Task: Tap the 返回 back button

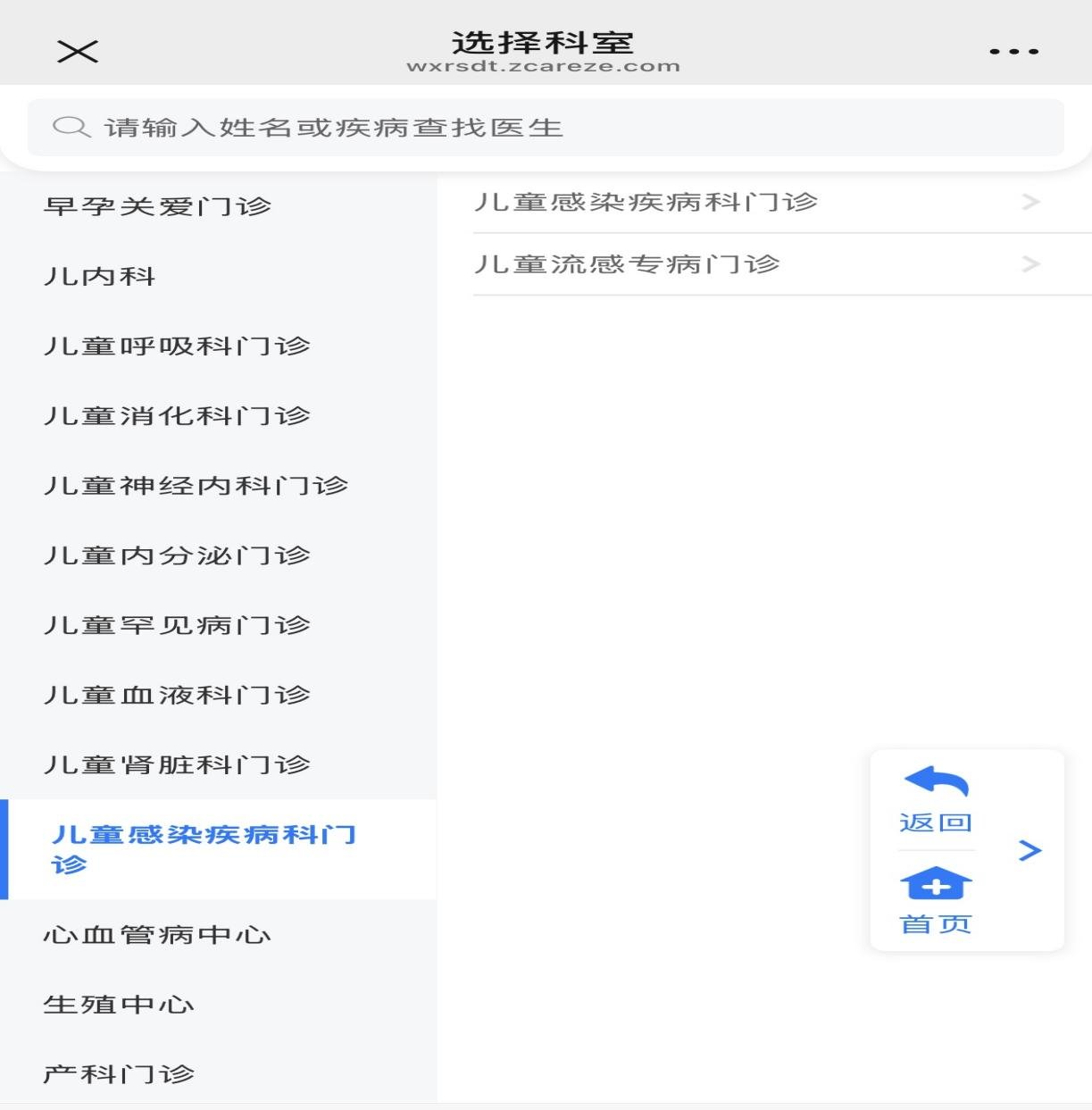Action: [x=935, y=799]
